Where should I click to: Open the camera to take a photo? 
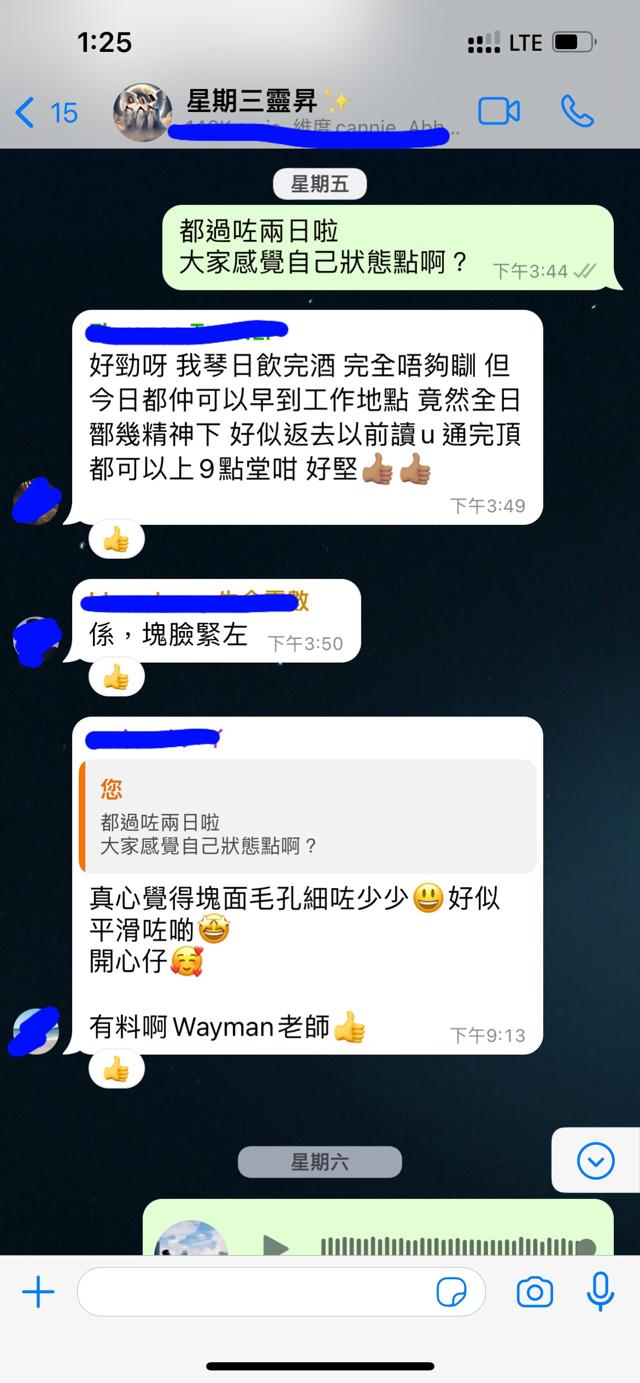535,1293
